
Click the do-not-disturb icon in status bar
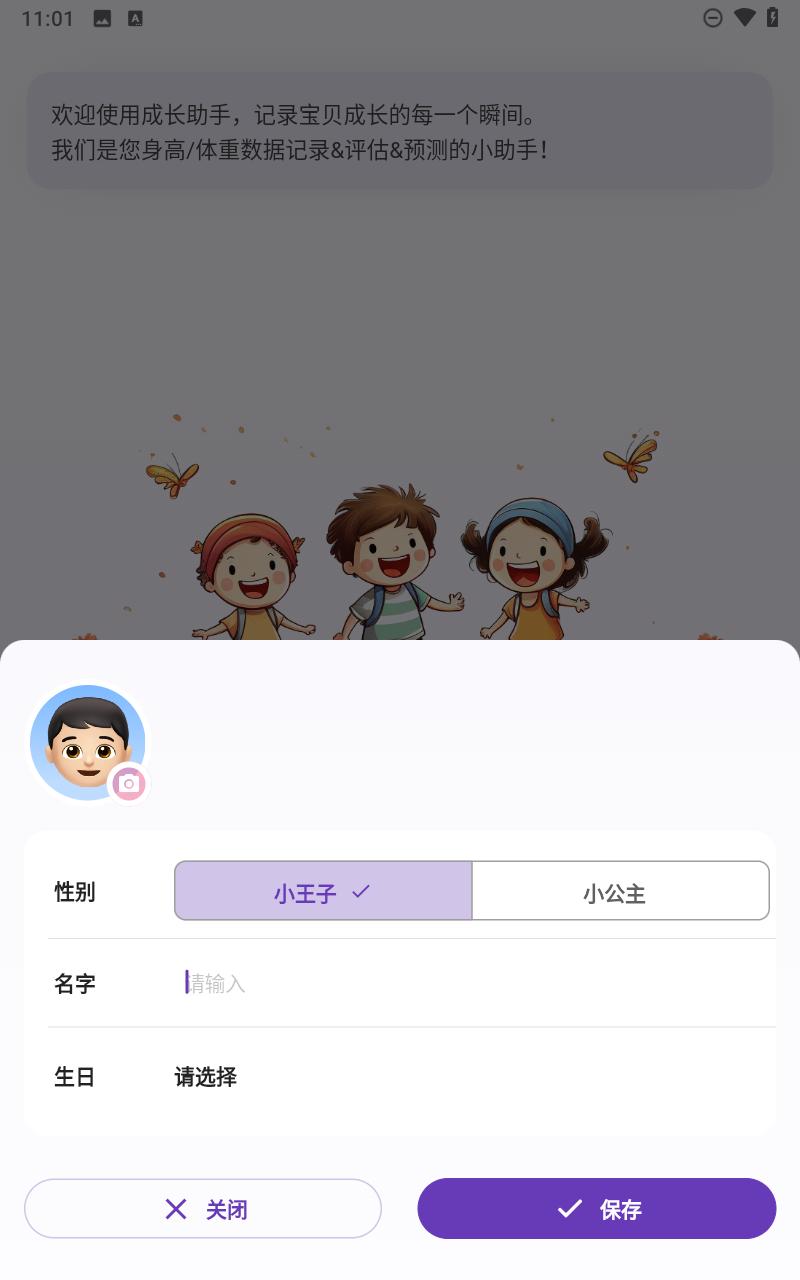712,17
